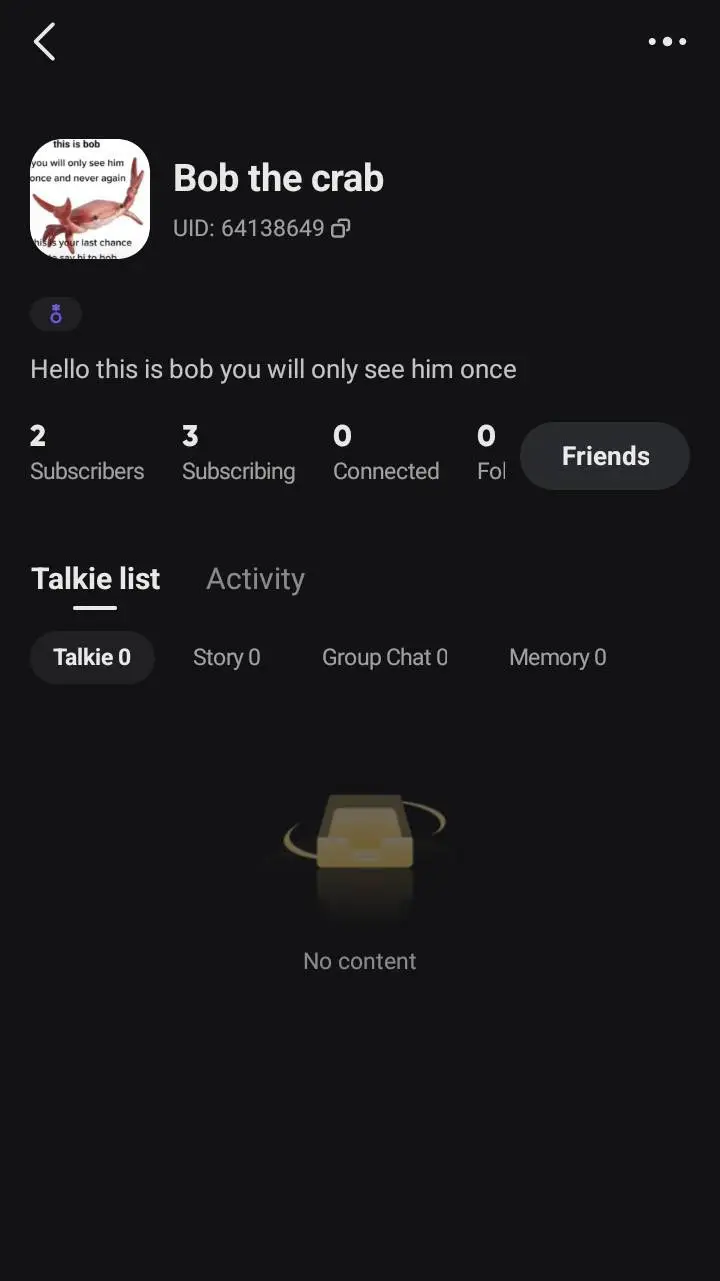Viewport: 720px width, 1281px height.
Task: Copy the UID 64138649
Action: (341, 229)
